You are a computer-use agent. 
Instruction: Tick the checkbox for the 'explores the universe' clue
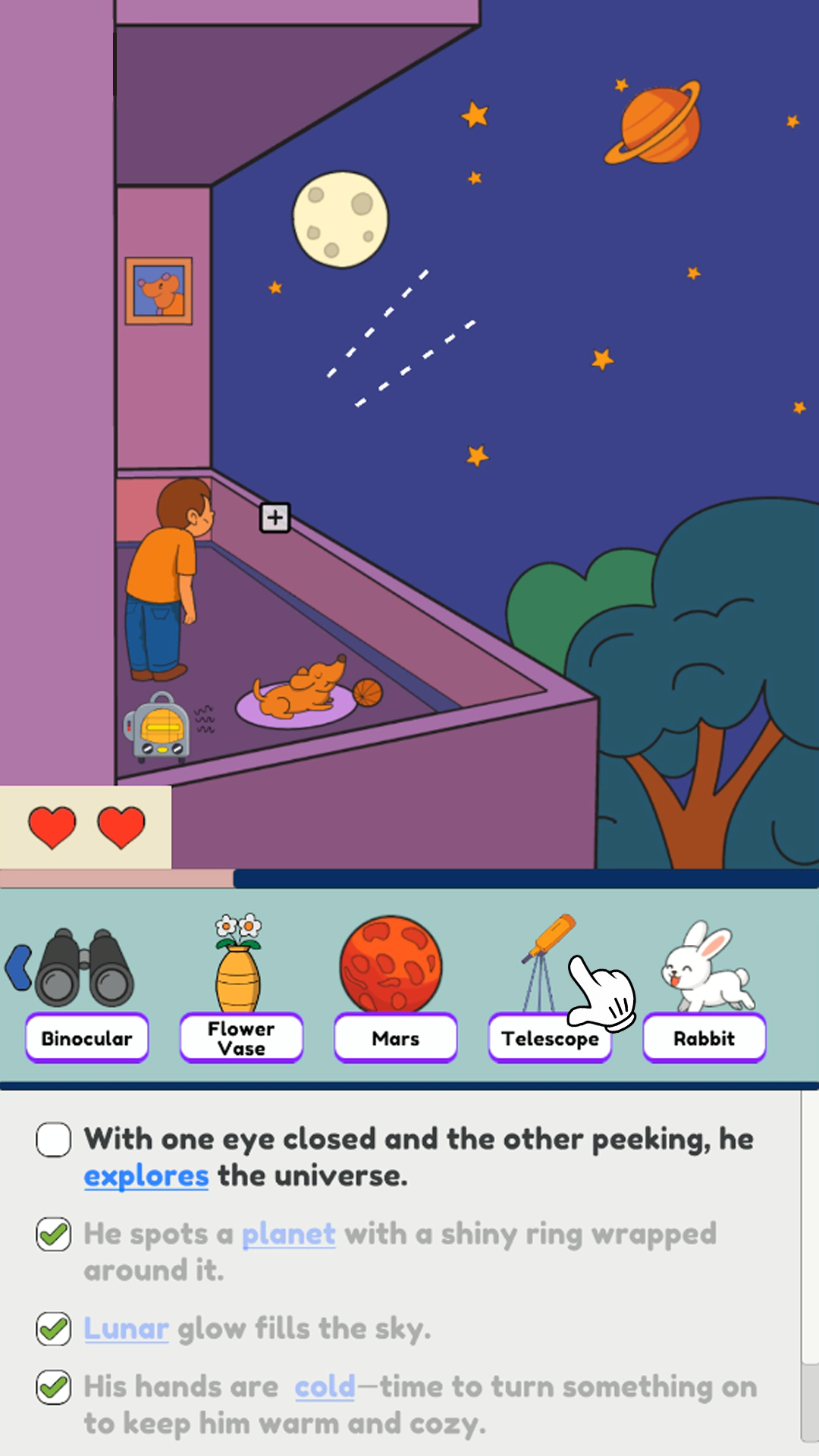click(54, 1140)
